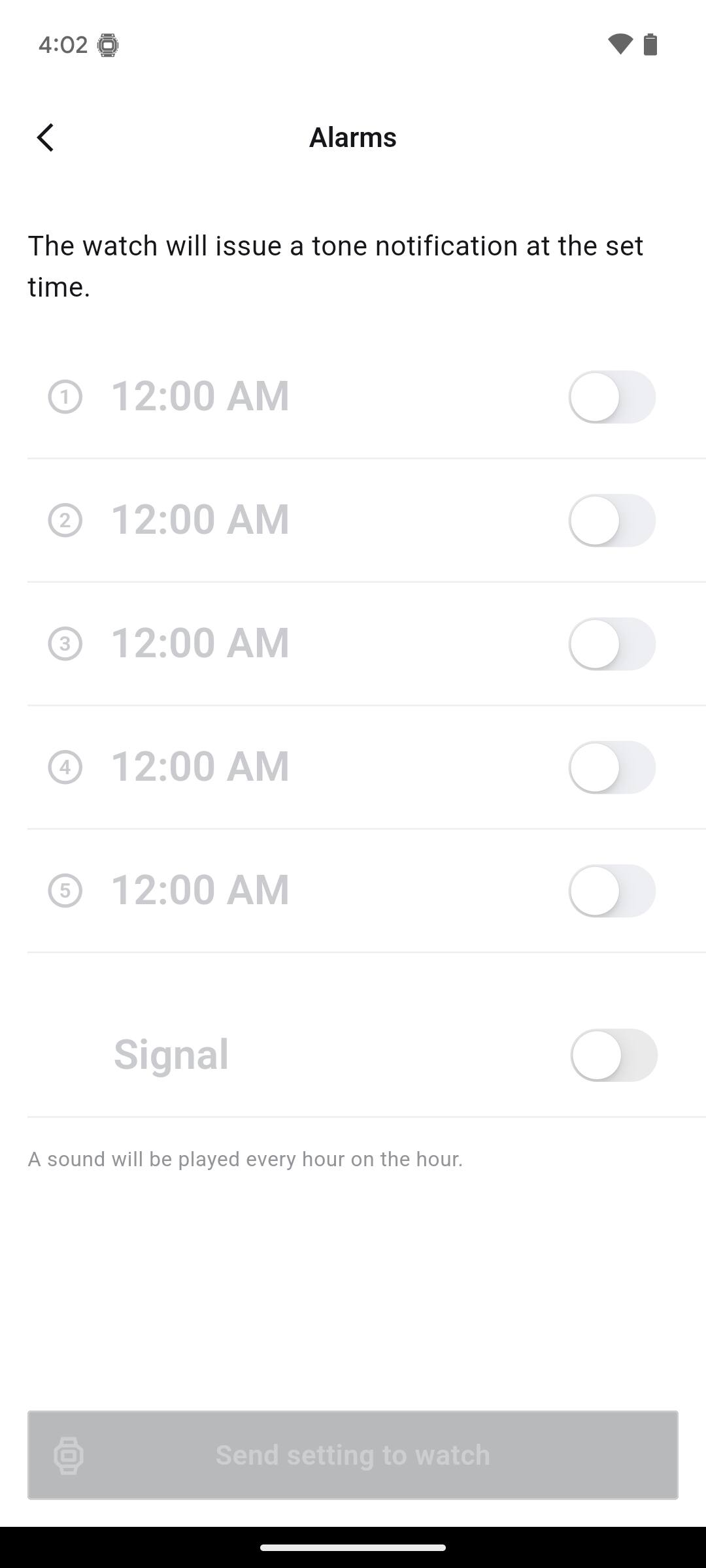Switch on alarm 4
The height and width of the screenshot is (1568, 706).
612,767
